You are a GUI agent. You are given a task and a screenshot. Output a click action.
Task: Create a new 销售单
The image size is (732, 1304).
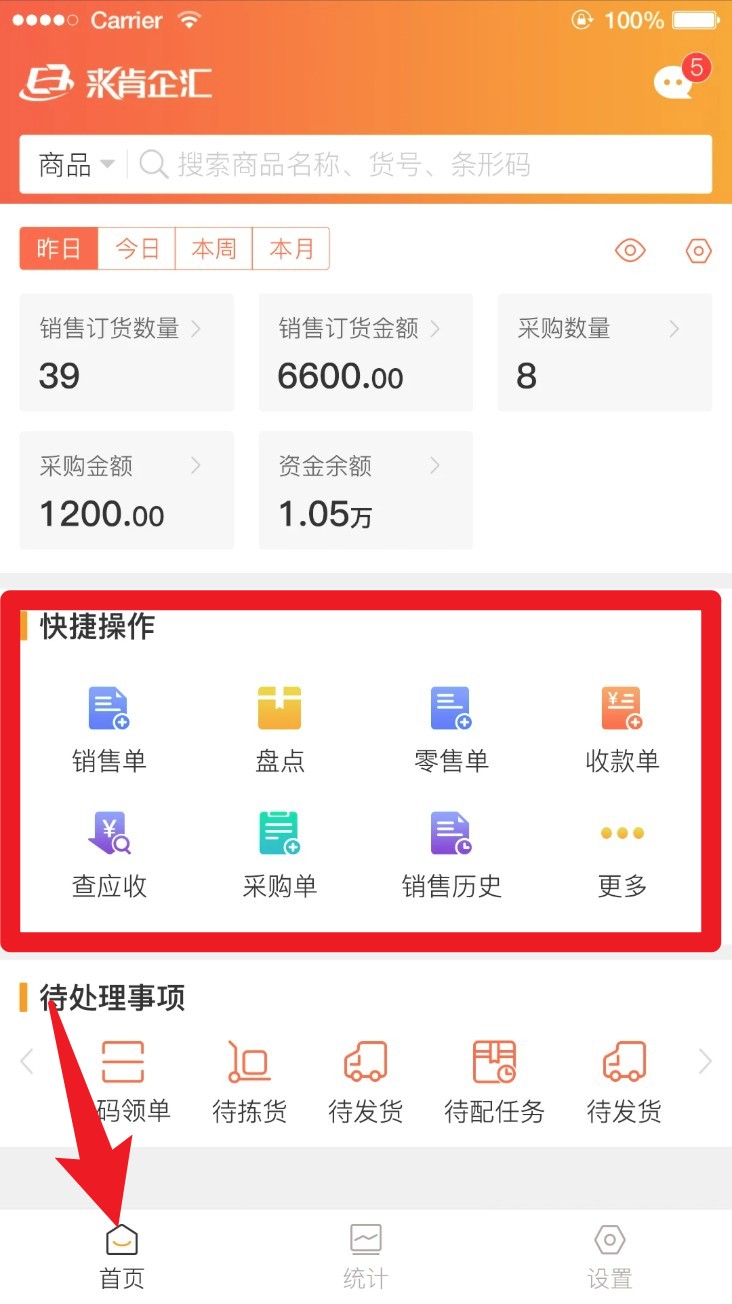point(109,730)
